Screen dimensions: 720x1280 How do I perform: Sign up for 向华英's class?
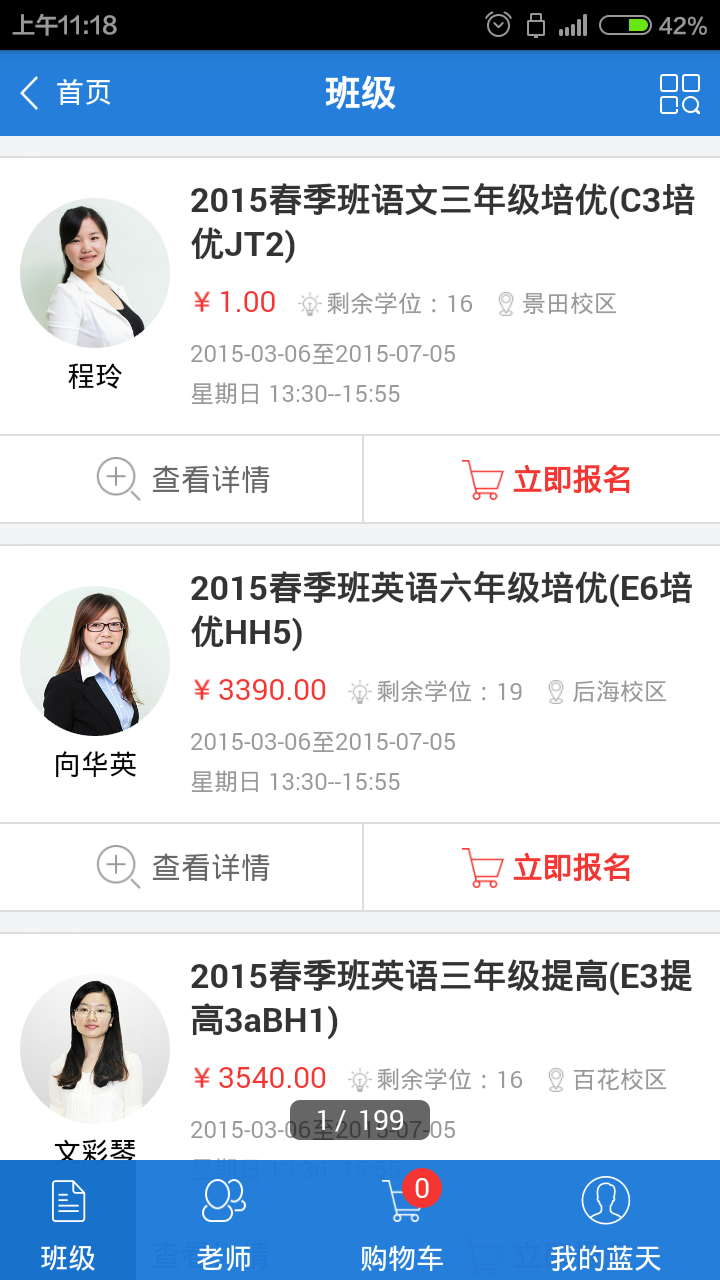point(546,867)
